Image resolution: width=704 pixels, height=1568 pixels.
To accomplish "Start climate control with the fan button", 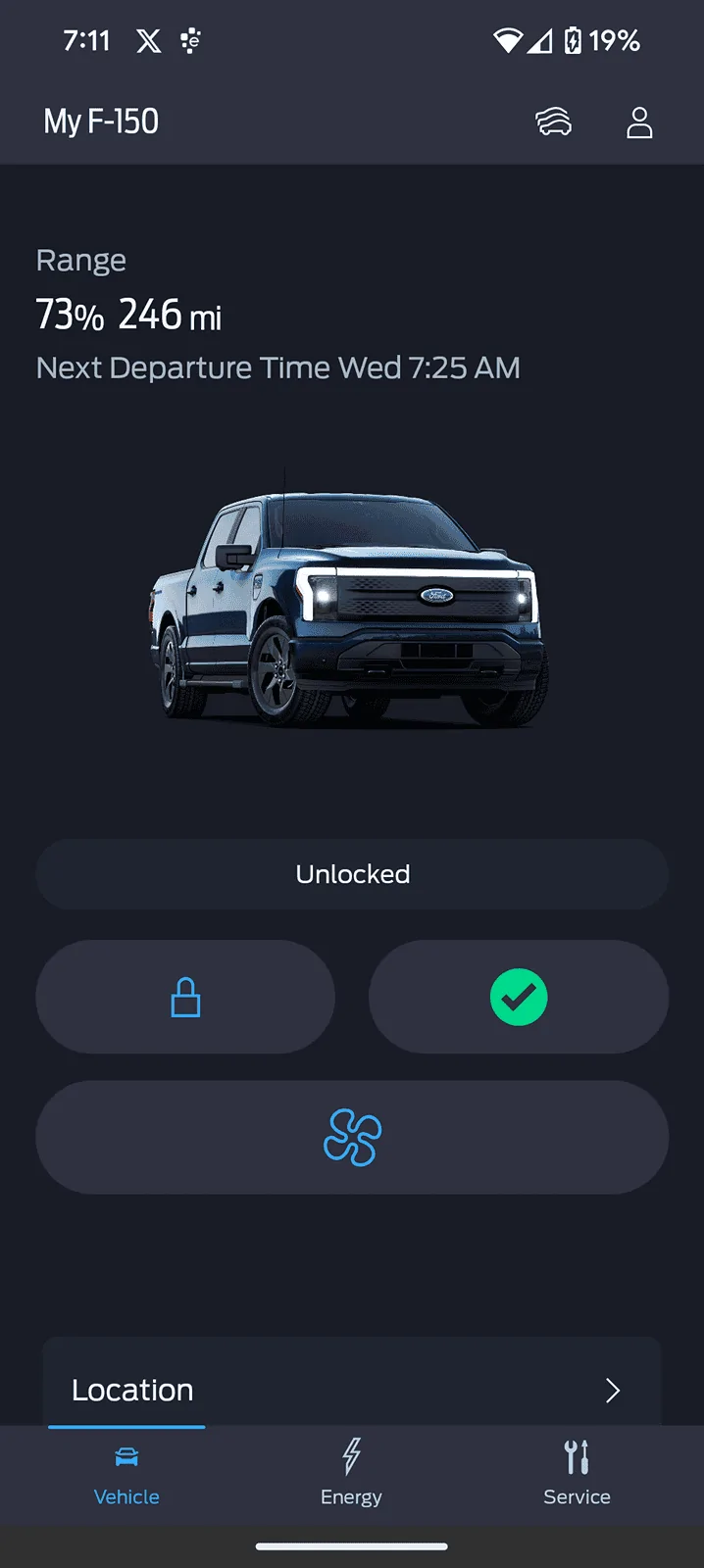I will (352, 1137).
